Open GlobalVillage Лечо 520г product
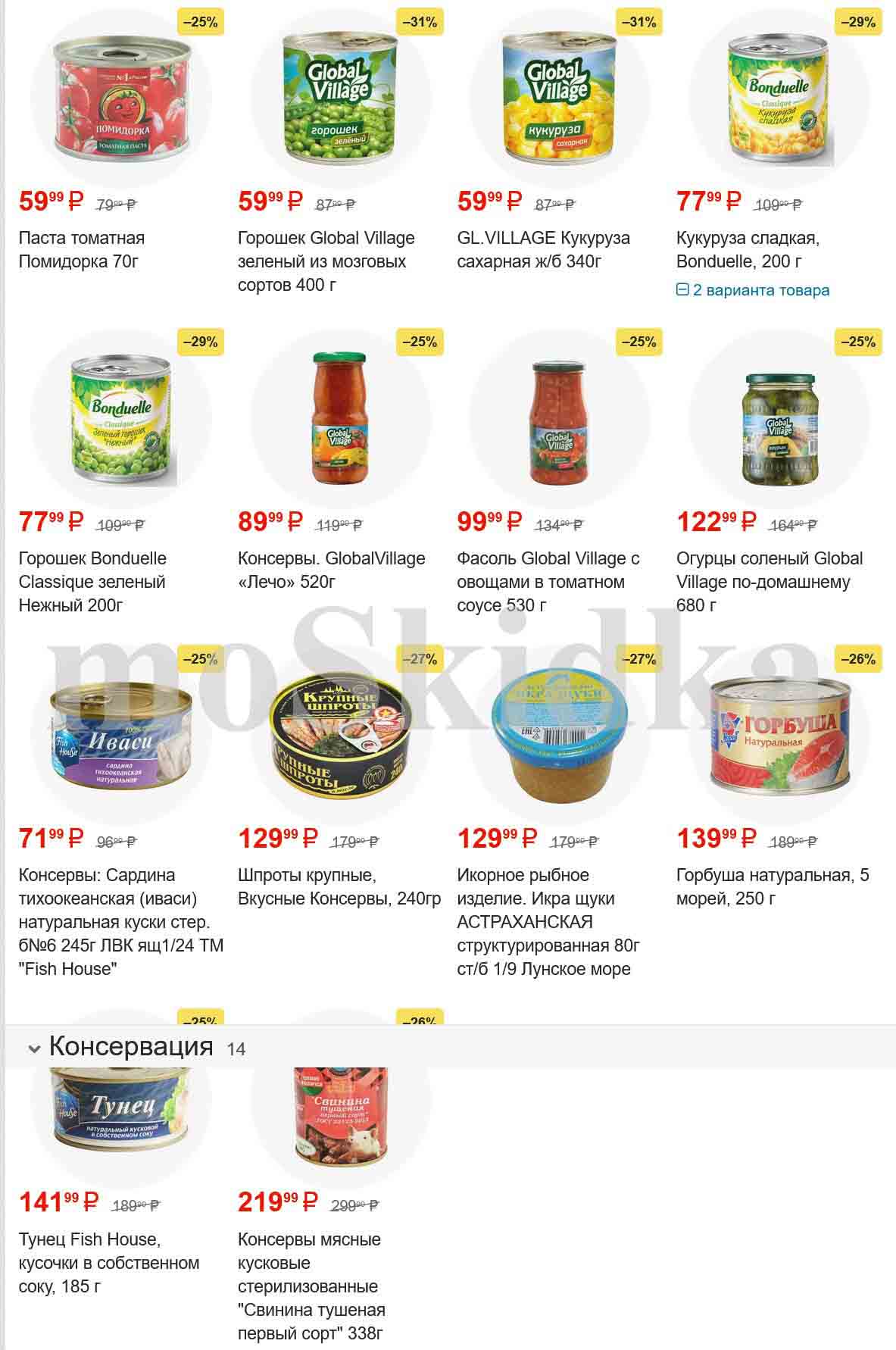 pyautogui.click(x=331, y=570)
